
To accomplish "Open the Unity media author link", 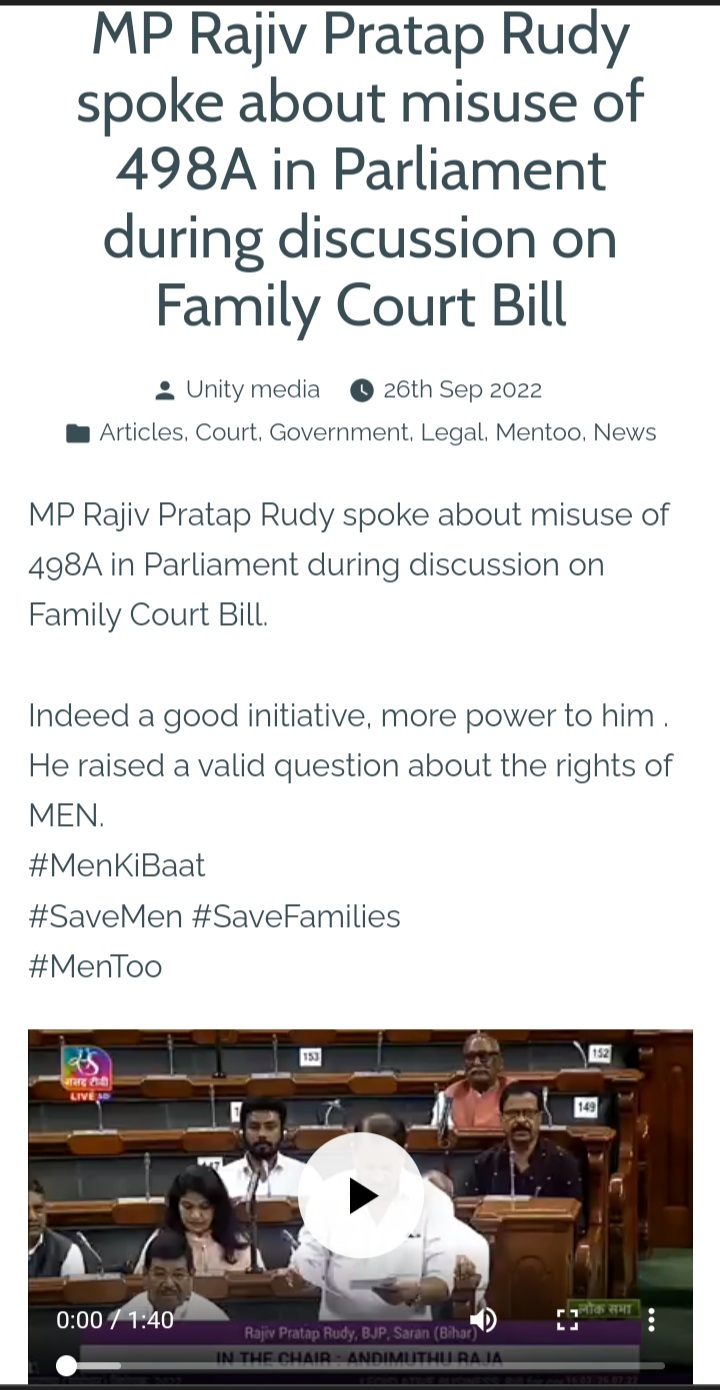I will [x=252, y=389].
